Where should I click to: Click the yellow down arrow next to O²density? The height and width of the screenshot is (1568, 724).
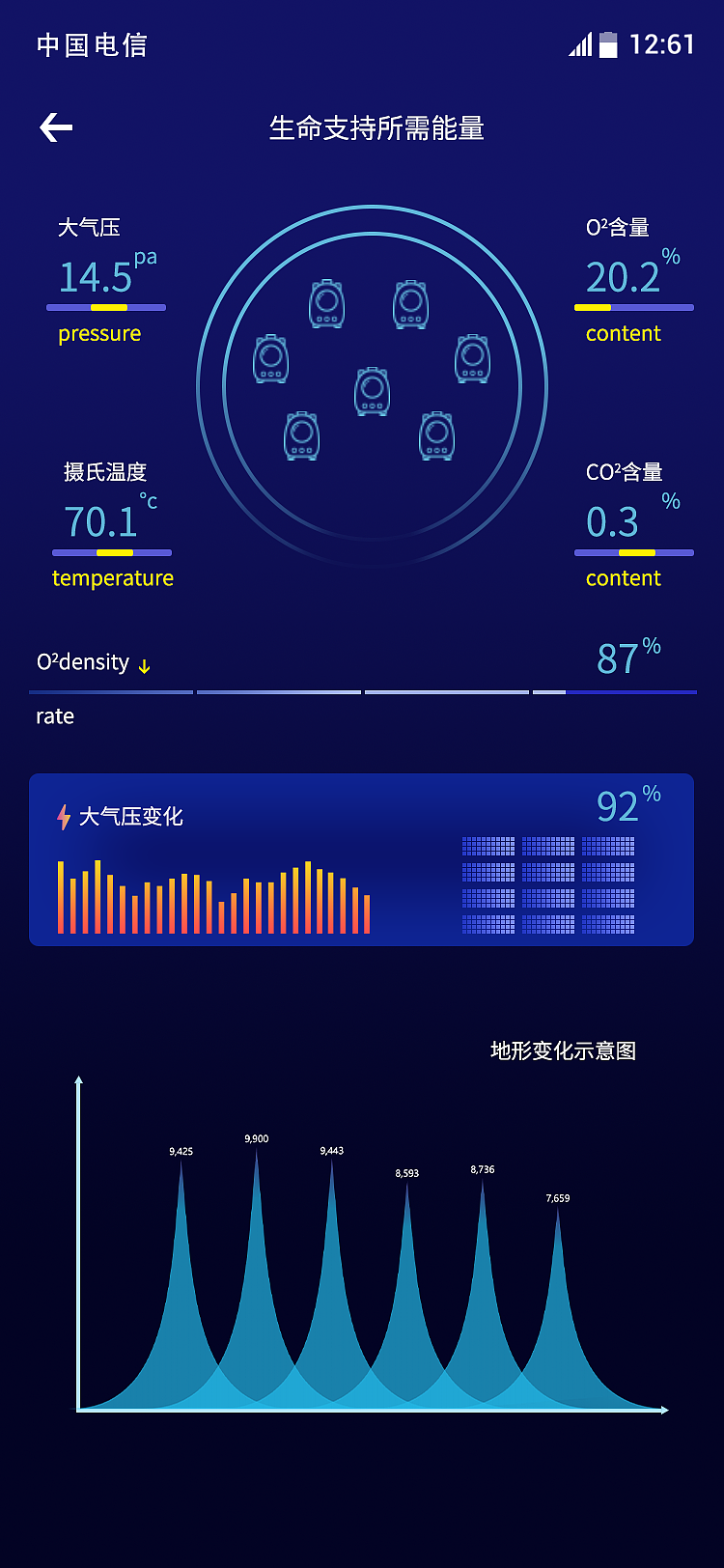coord(145,667)
